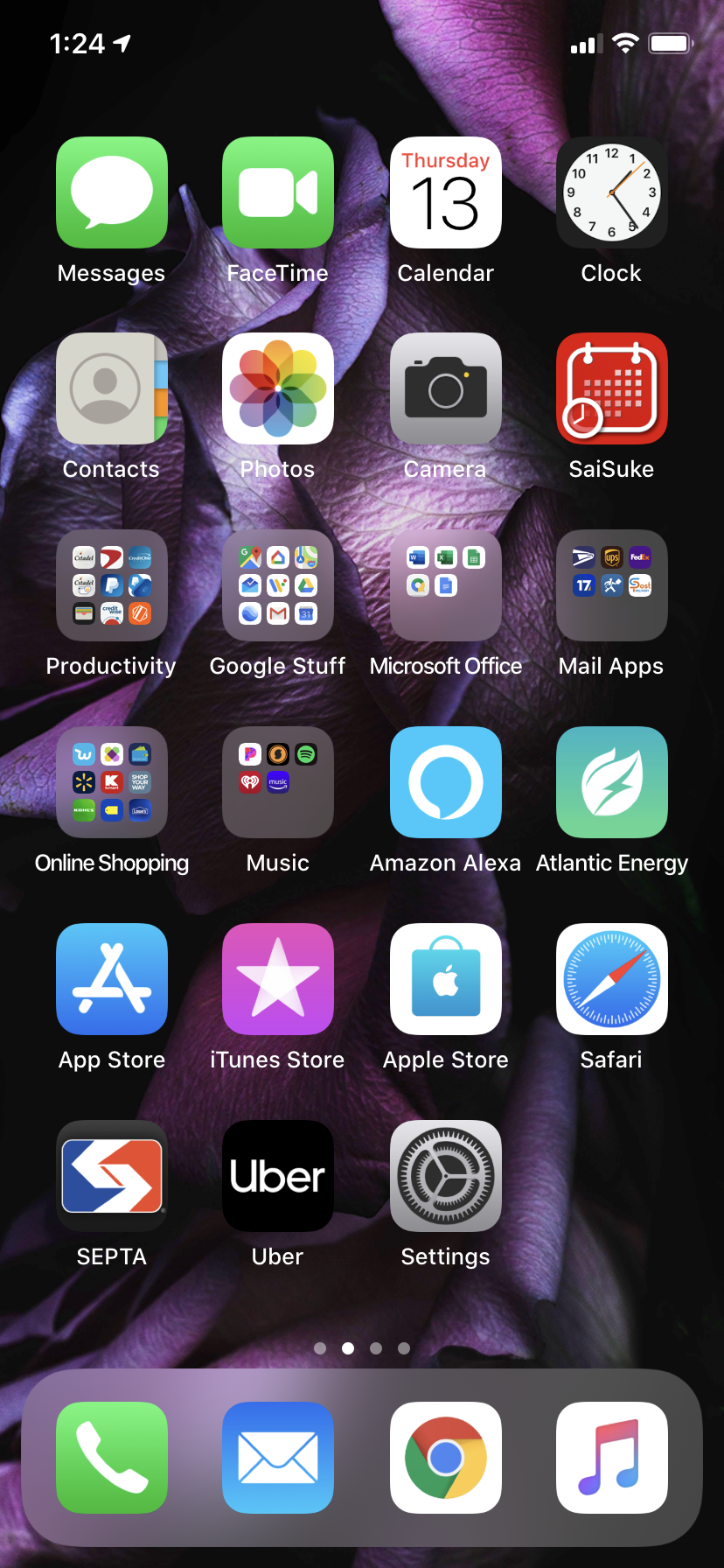Screen dimensions: 724x1568
Task: Open the Atlantic Energy app
Action: (612, 782)
